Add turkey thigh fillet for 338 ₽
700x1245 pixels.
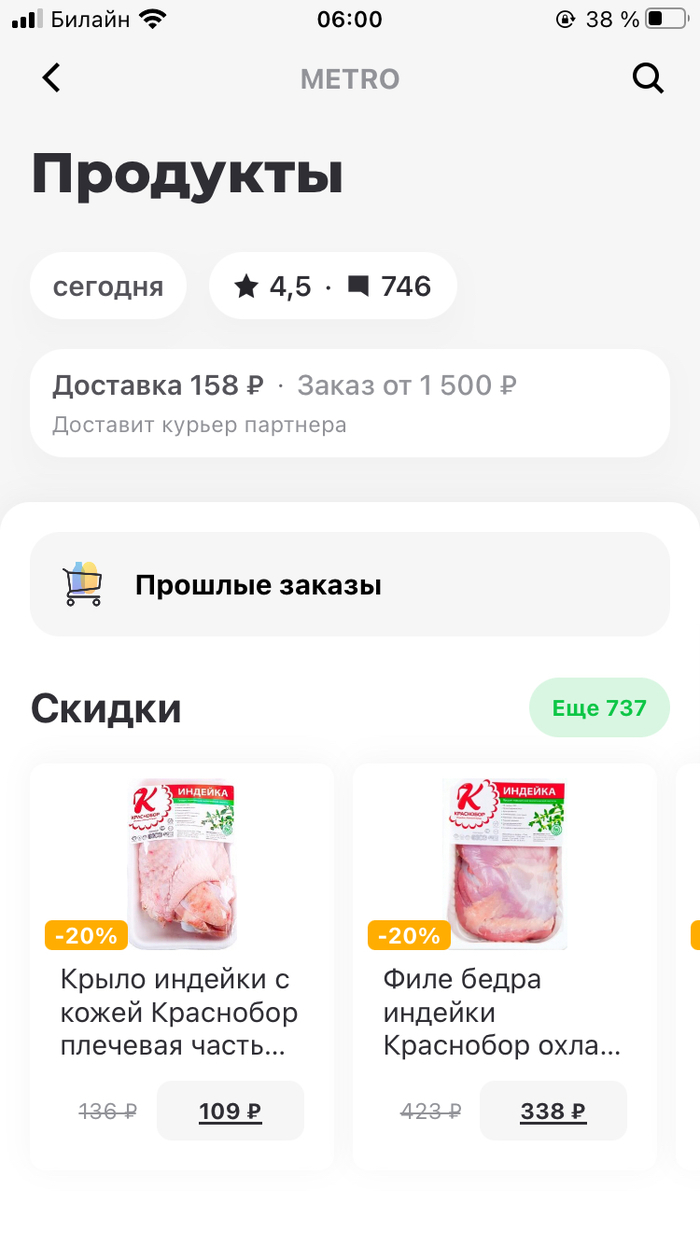[553, 1111]
